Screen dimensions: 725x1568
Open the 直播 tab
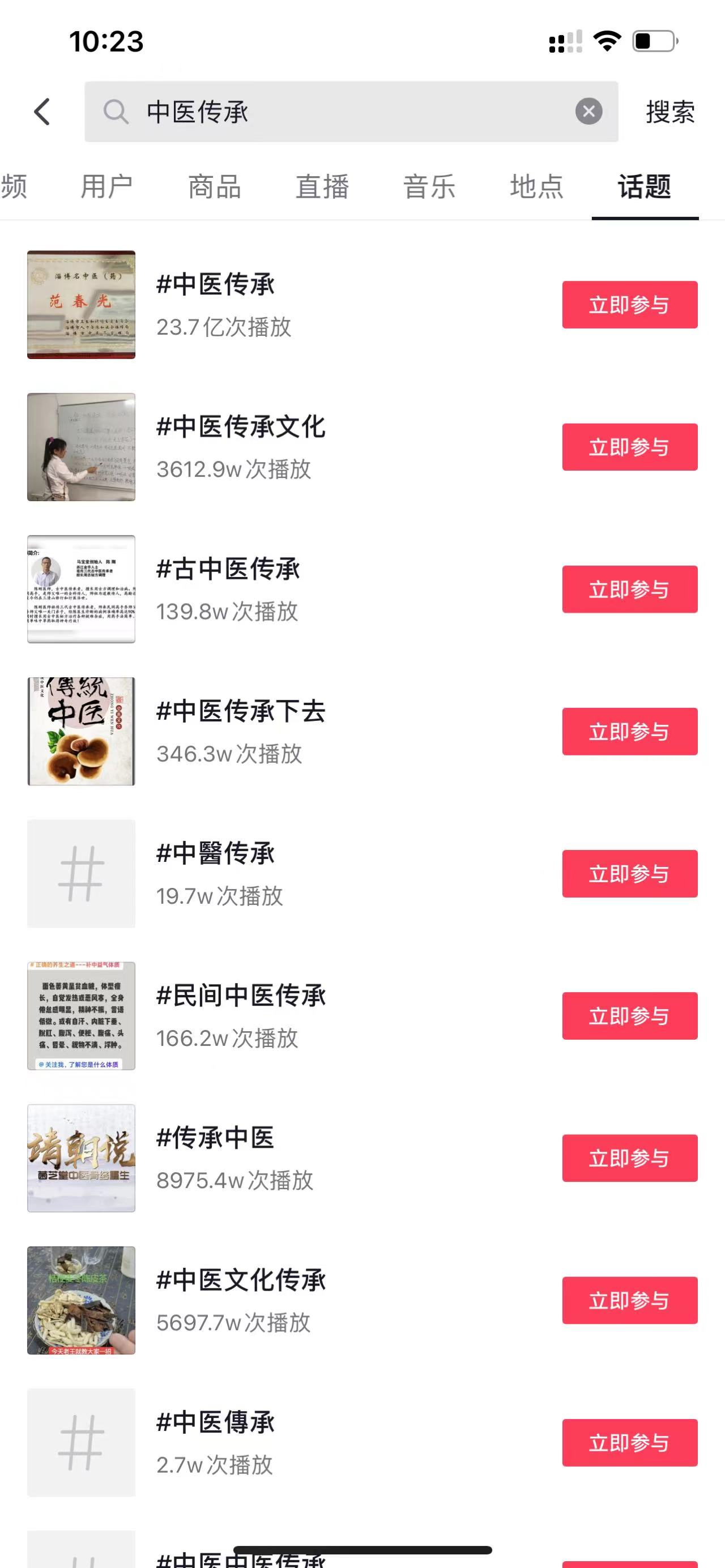(322, 186)
